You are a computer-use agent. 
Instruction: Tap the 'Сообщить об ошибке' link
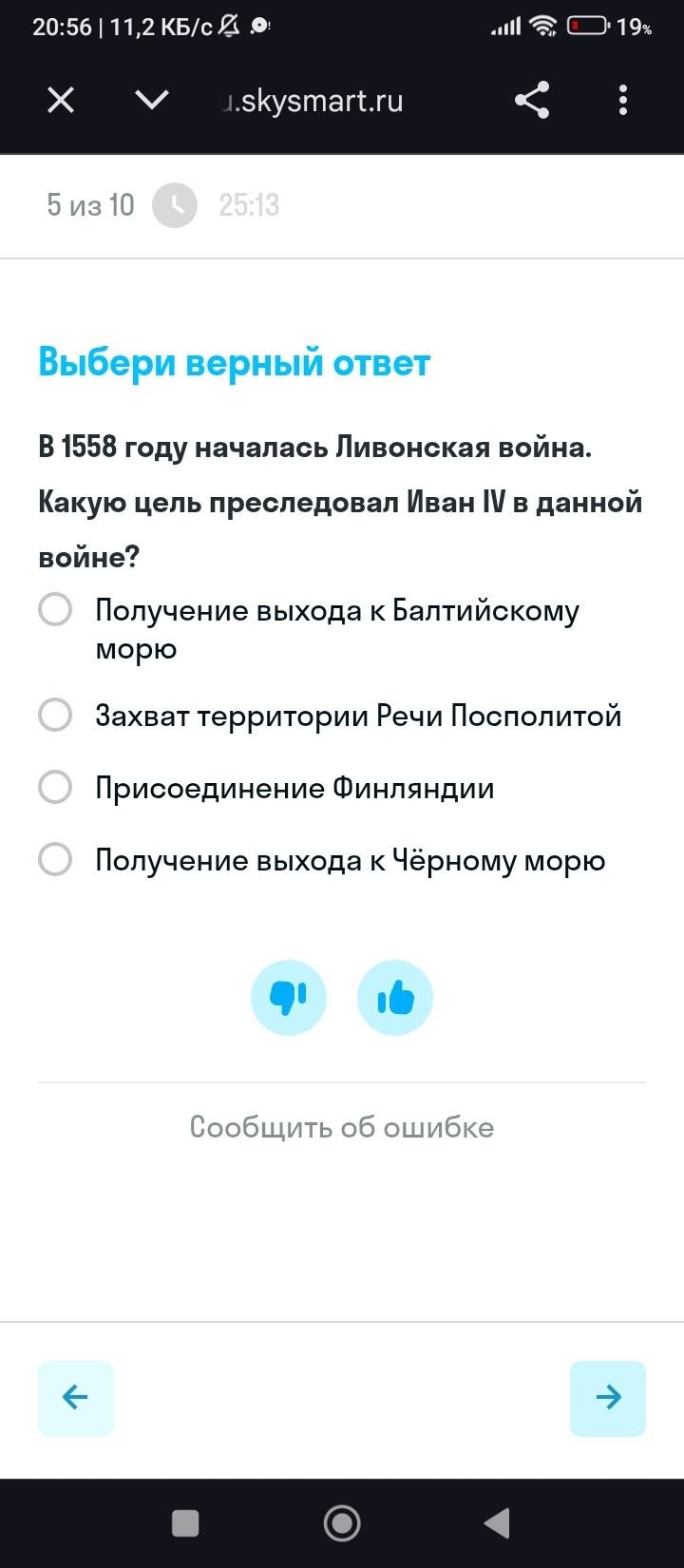[x=342, y=1127]
